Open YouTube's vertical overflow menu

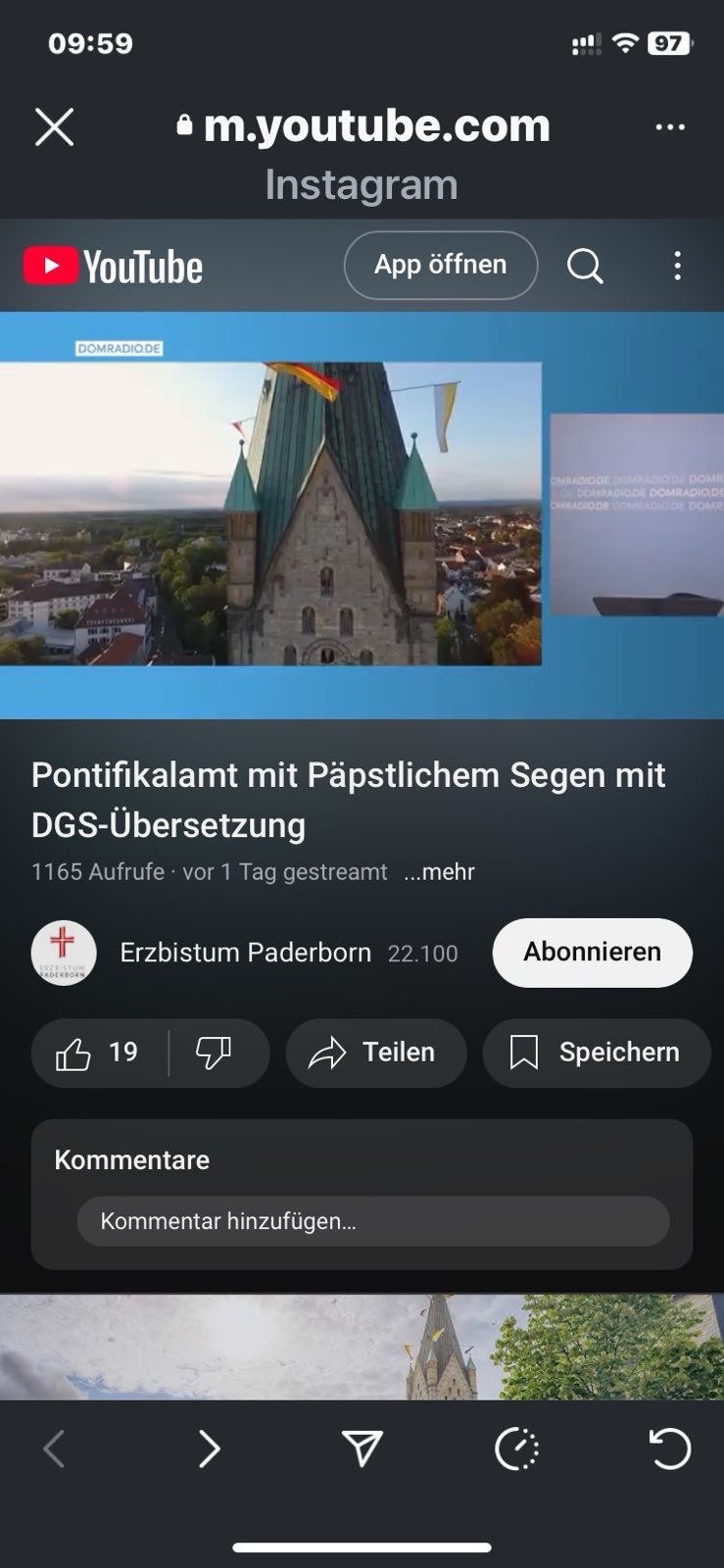[x=677, y=266]
